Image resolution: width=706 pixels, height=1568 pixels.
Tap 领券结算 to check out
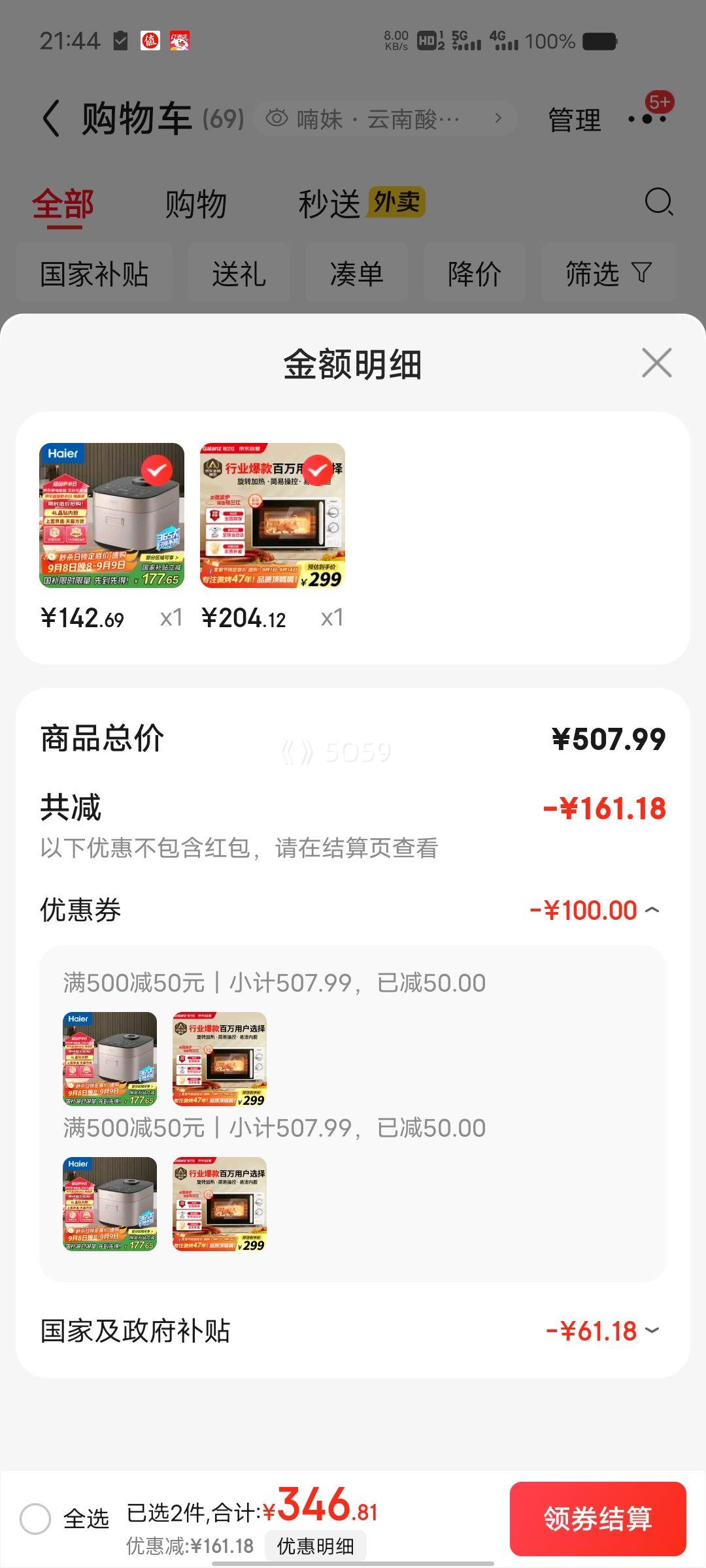pos(597,1518)
